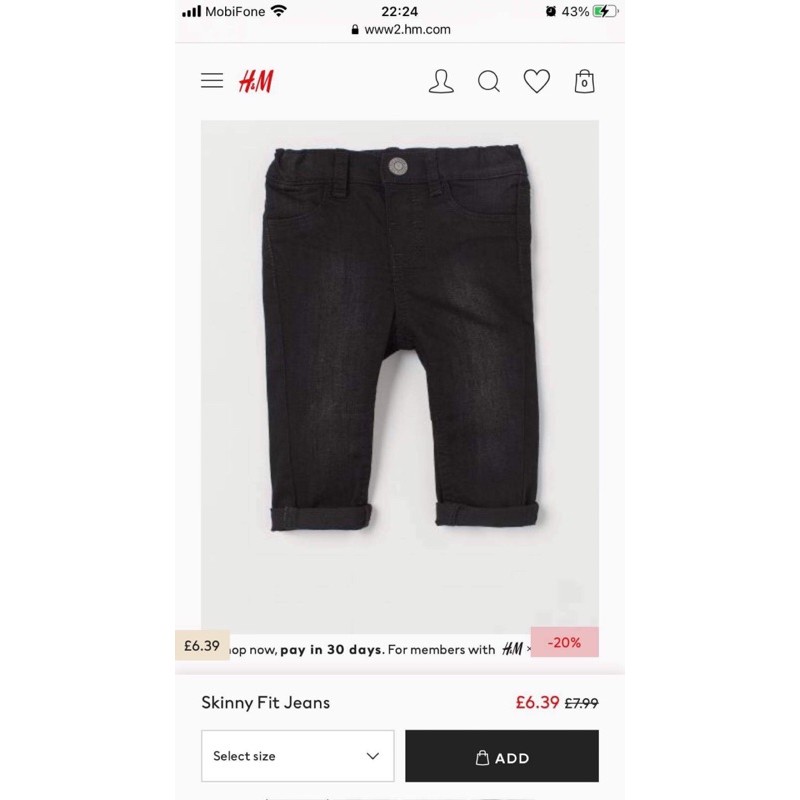
Task: Tap the search magnifier icon
Action: tap(488, 82)
